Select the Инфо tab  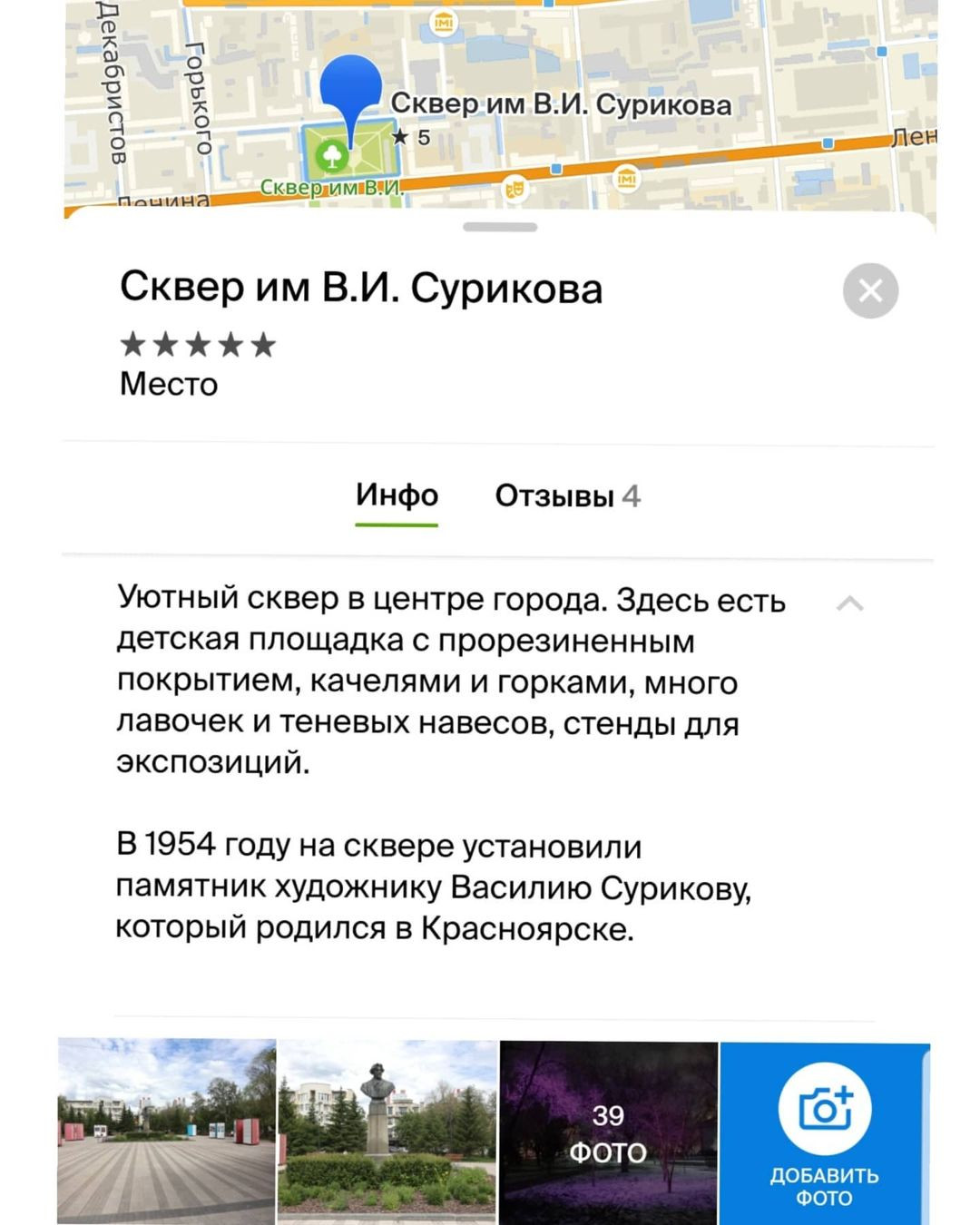click(x=397, y=495)
